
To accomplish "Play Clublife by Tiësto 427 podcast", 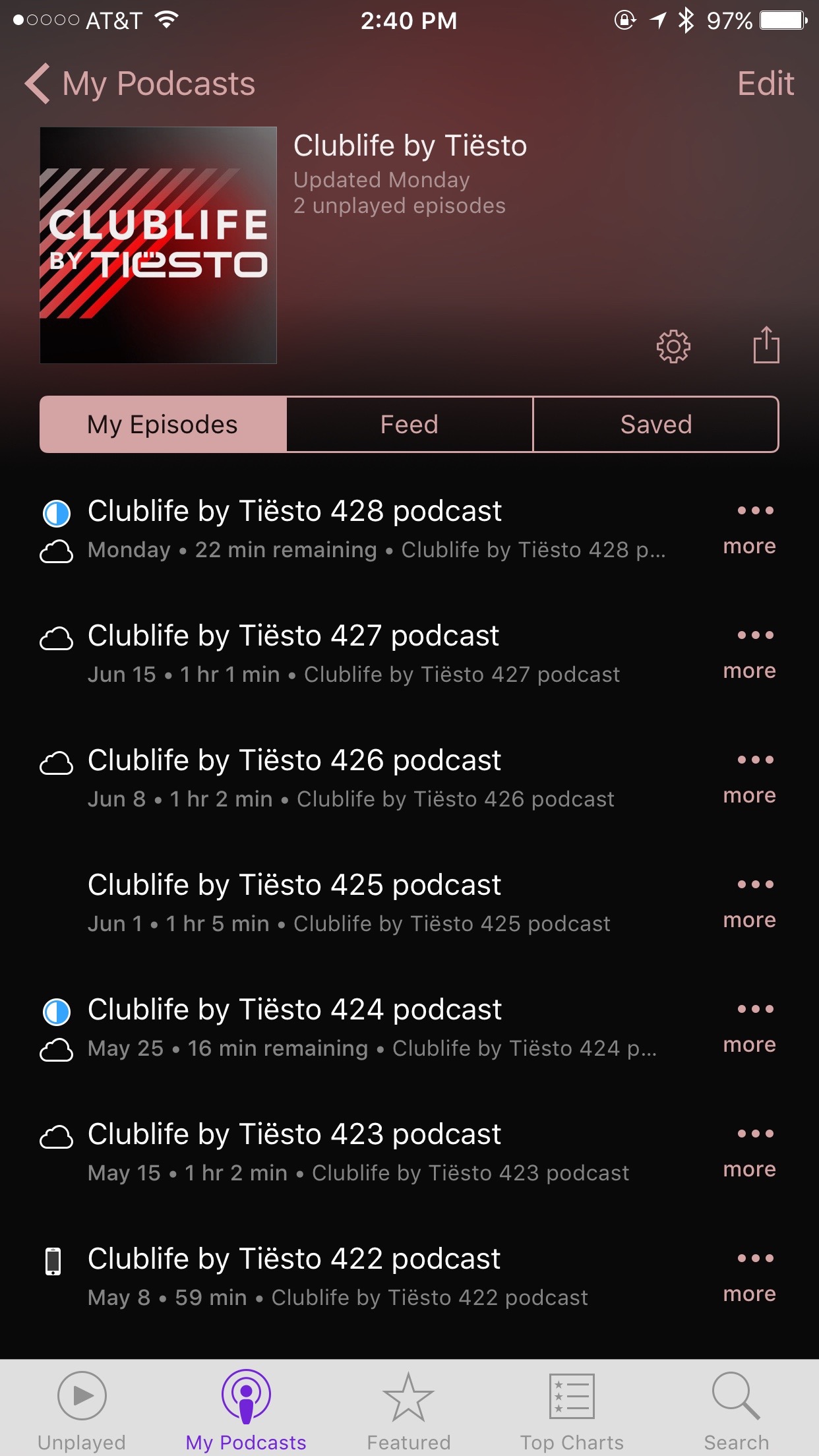I will [x=293, y=636].
